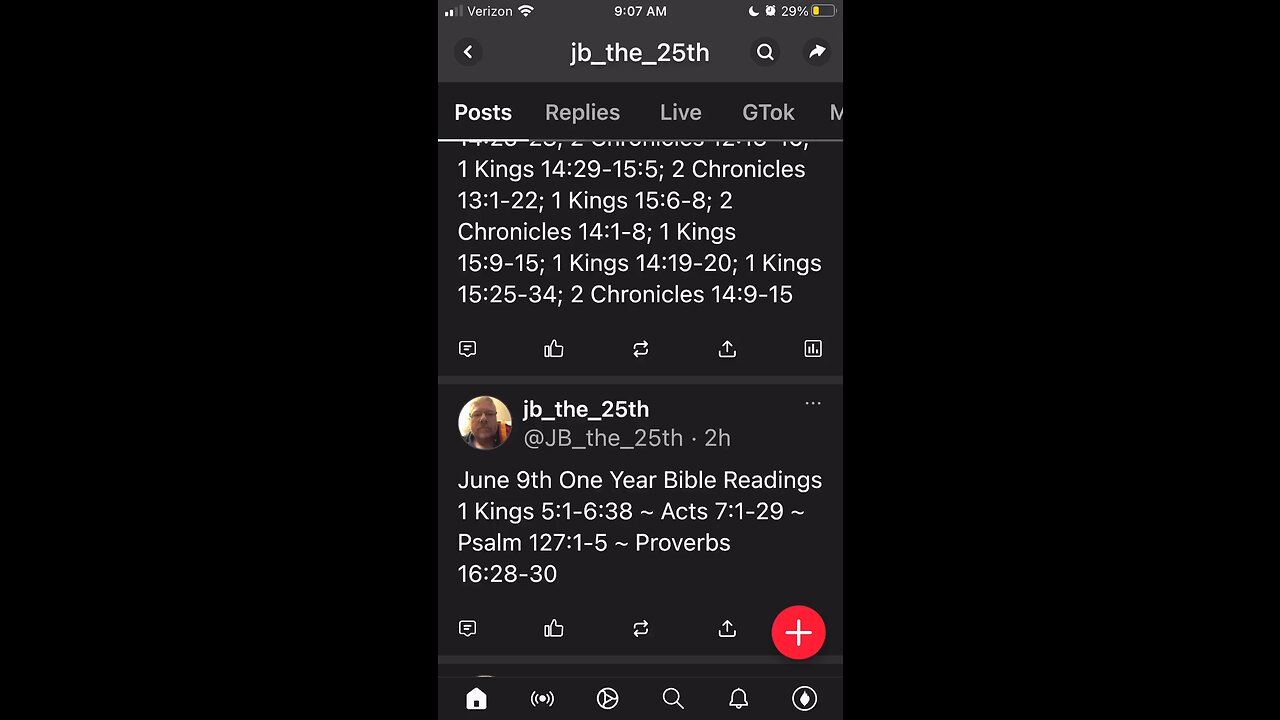Search within jb_the_25th's profile
The width and height of the screenshot is (1280, 720).
pyautogui.click(x=765, y=52)
